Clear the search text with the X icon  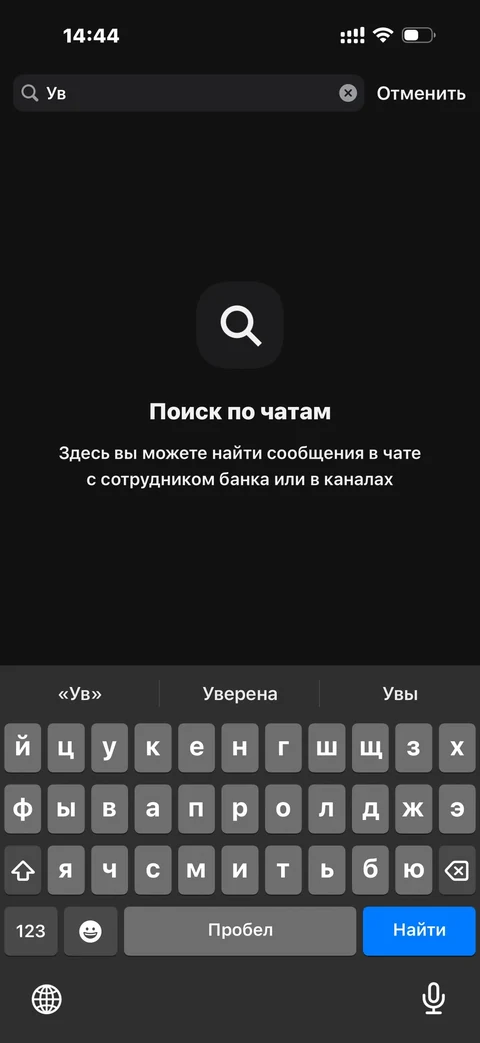click(x=348, y=93)
